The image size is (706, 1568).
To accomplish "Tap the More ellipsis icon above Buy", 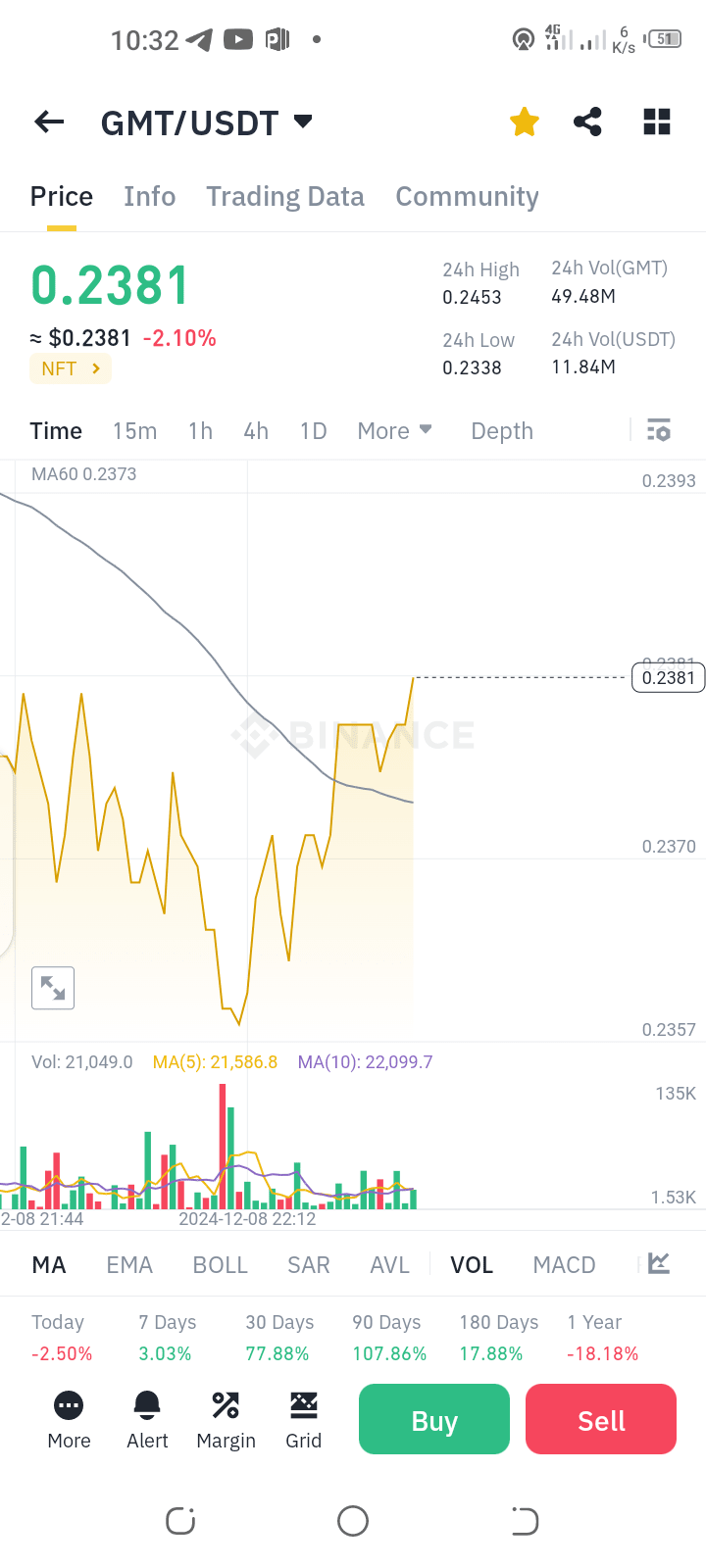I will (69, 1405).
